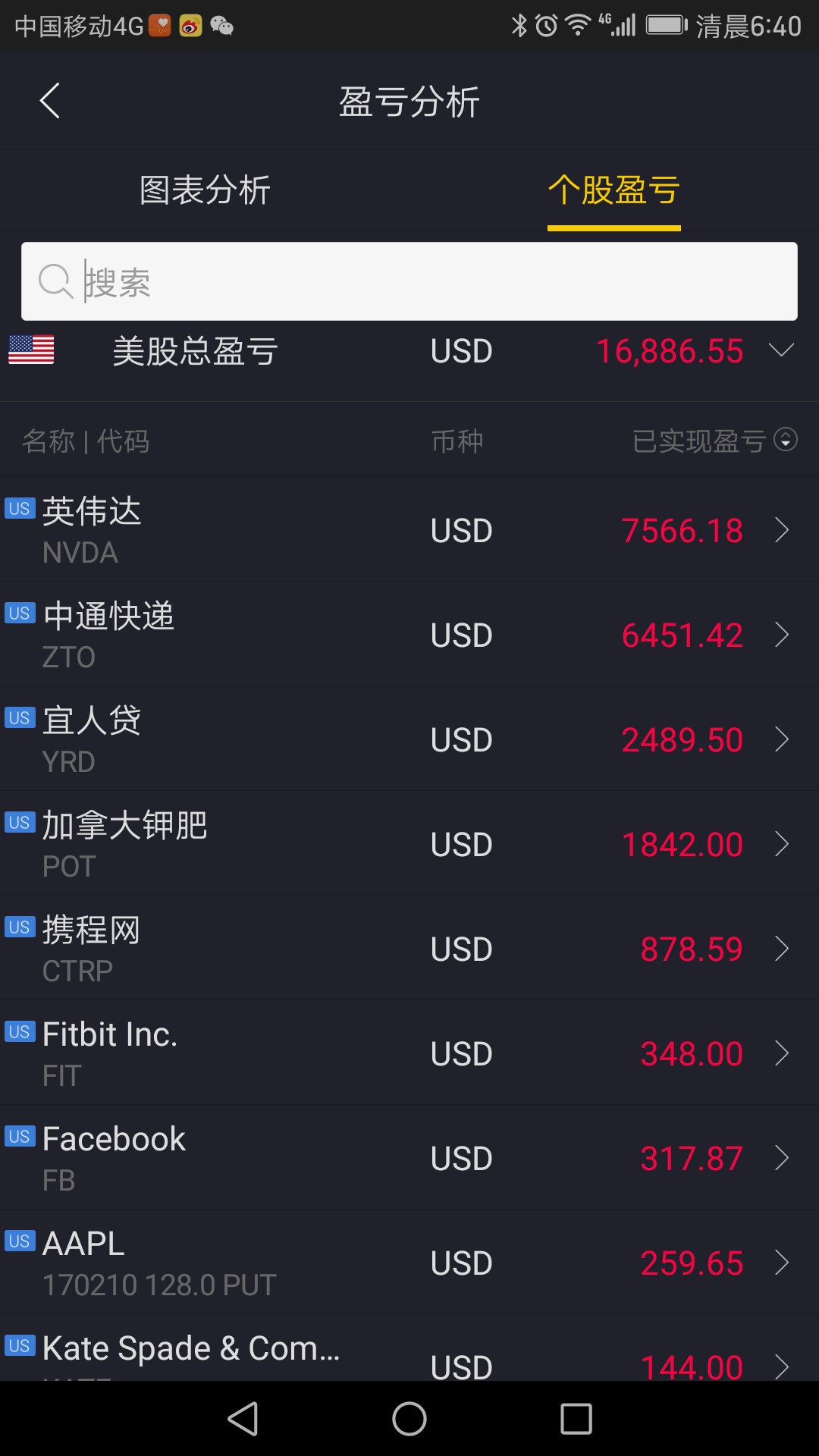This screenshot has height=1456, width=819.
Task: Open recent apps from navigation bar
Action: [x=576, y=1418]
